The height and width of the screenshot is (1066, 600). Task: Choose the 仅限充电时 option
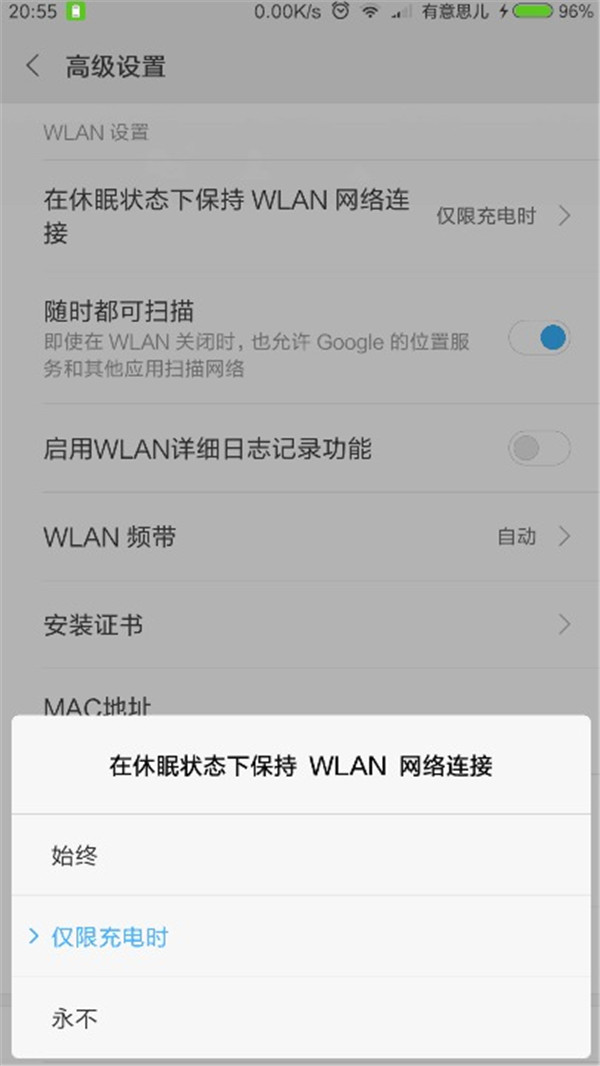tap(300, 937)
